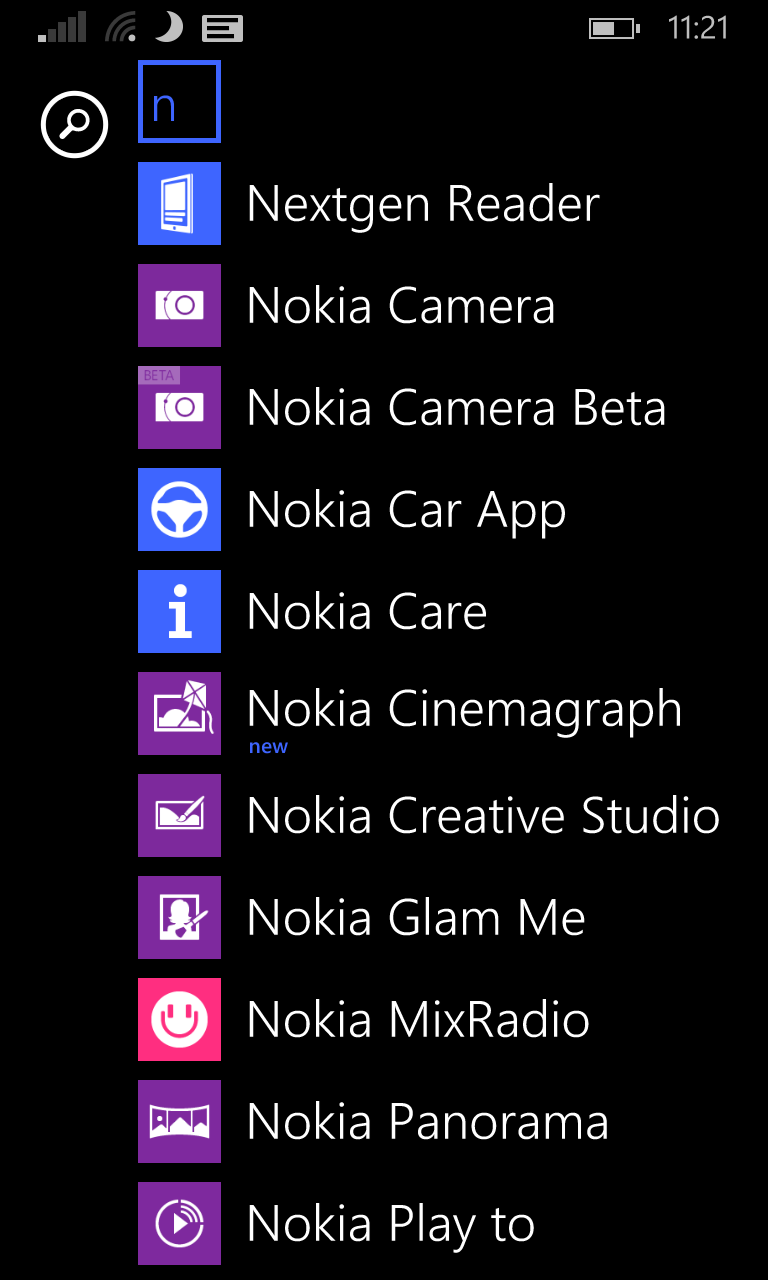Tap the search magnifier icon
This screenshot has width=768, height=1280.
coord(74,124)
